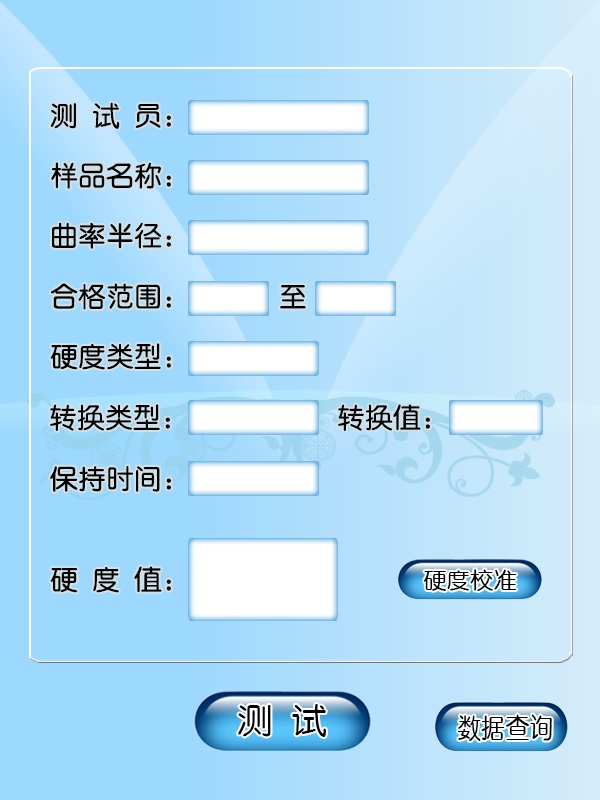Tap the field after 至
600x800 pixels.
[x=355, y=298]
